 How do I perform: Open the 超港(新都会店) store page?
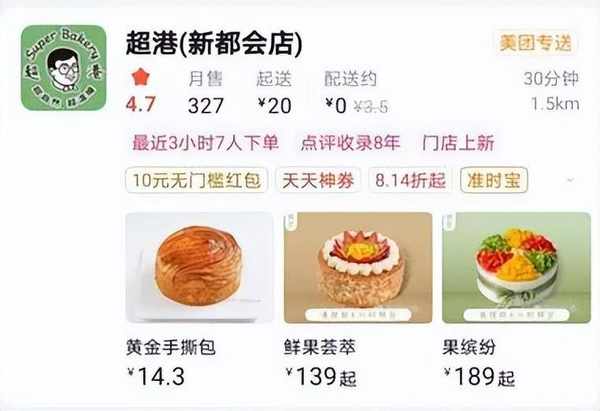[214, 43]
